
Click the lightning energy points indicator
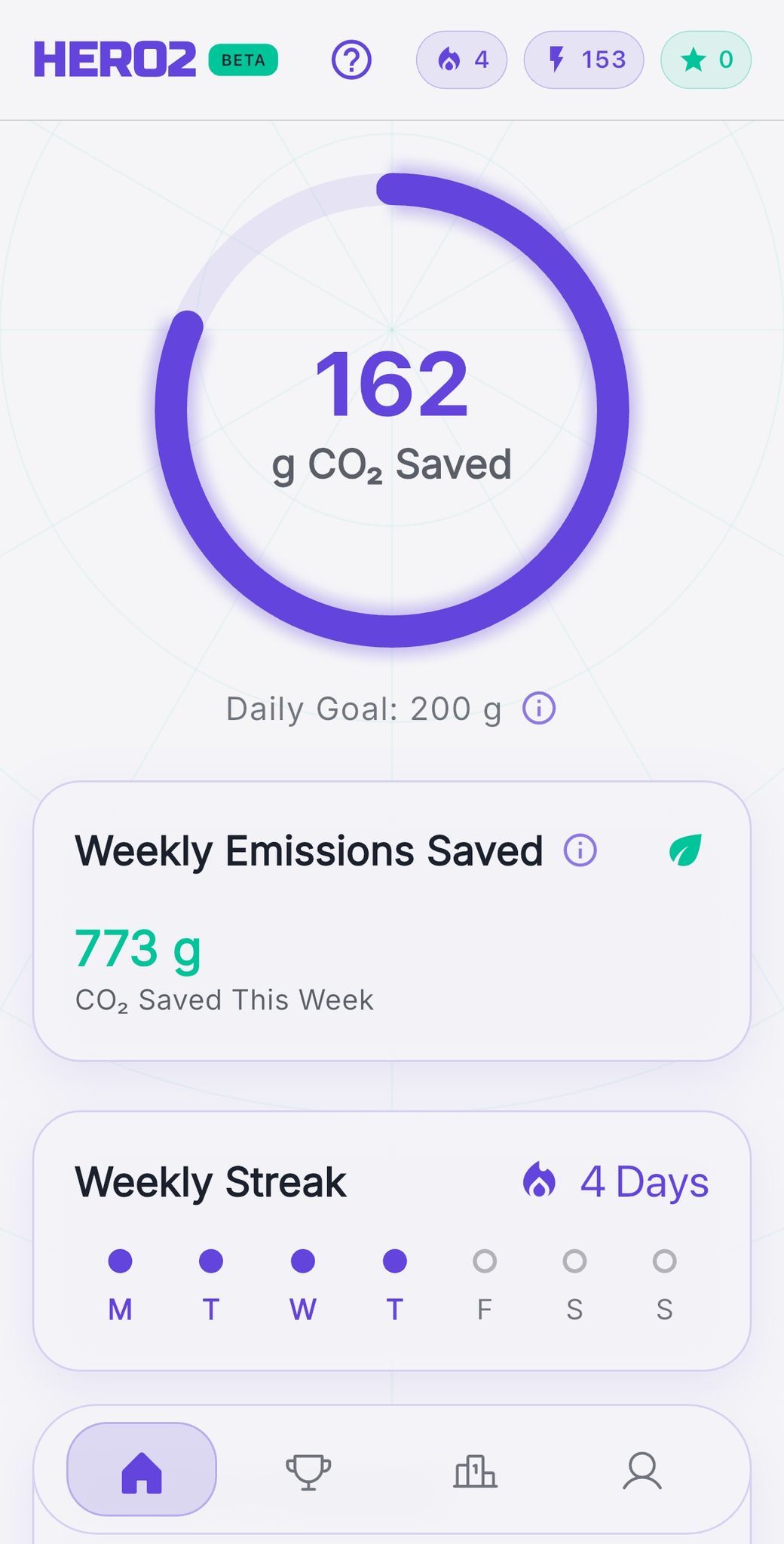point(583,60)
